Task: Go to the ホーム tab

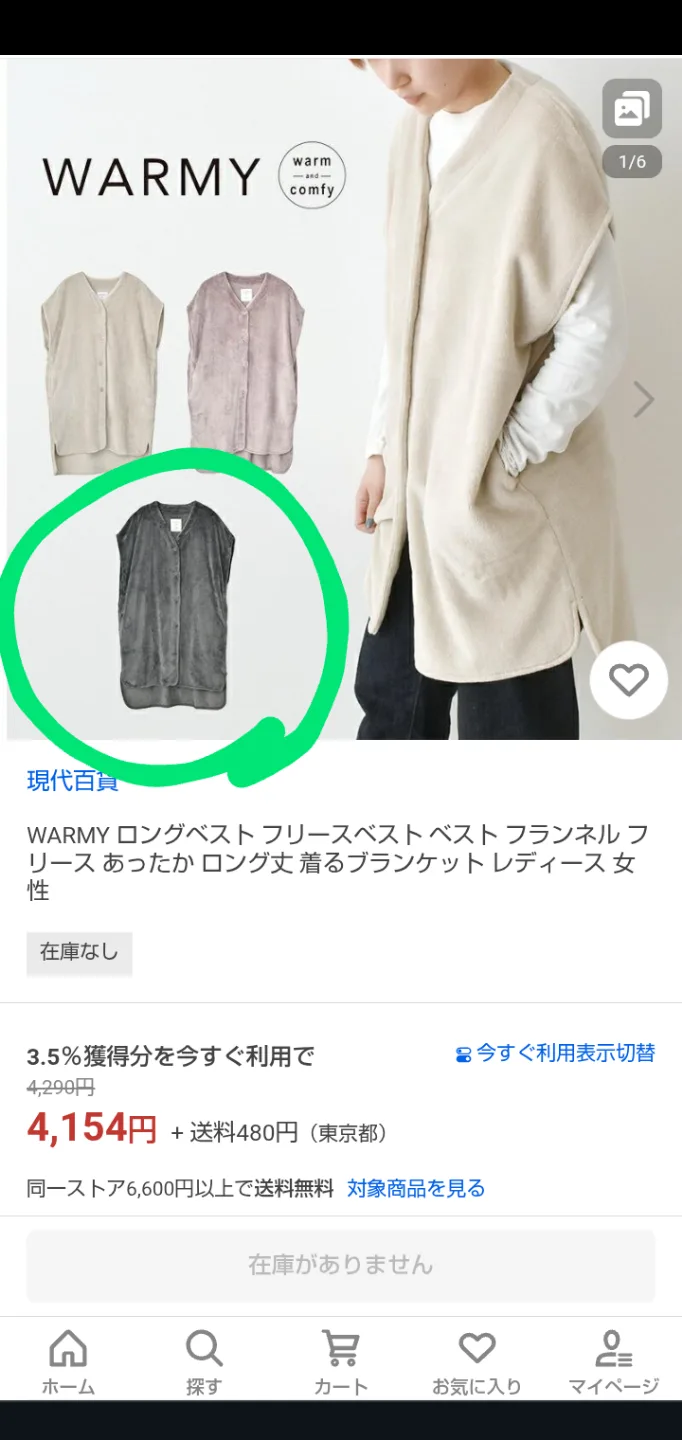Action: click(x=68, y=1363)
